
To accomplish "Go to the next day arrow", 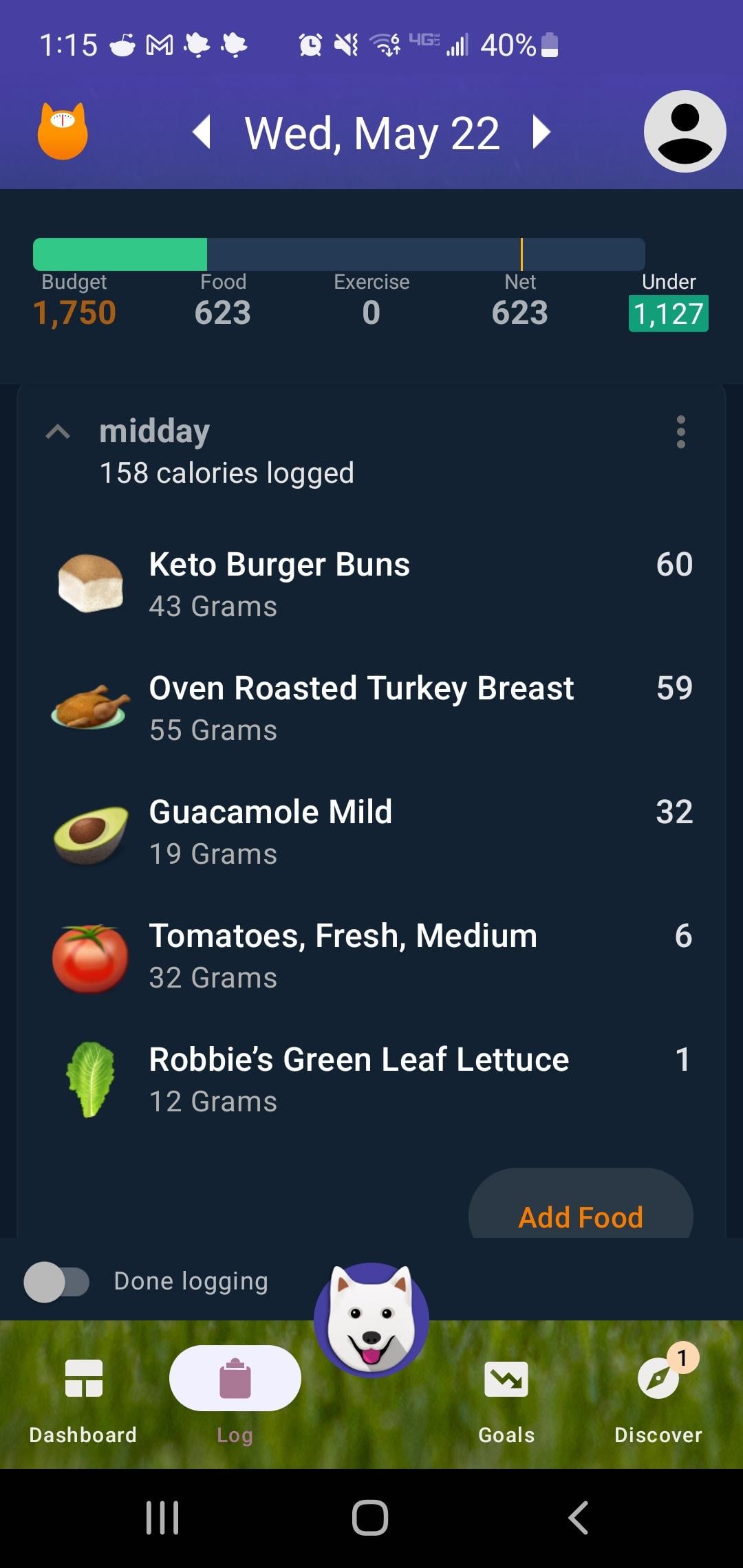I will click(541, 132).
